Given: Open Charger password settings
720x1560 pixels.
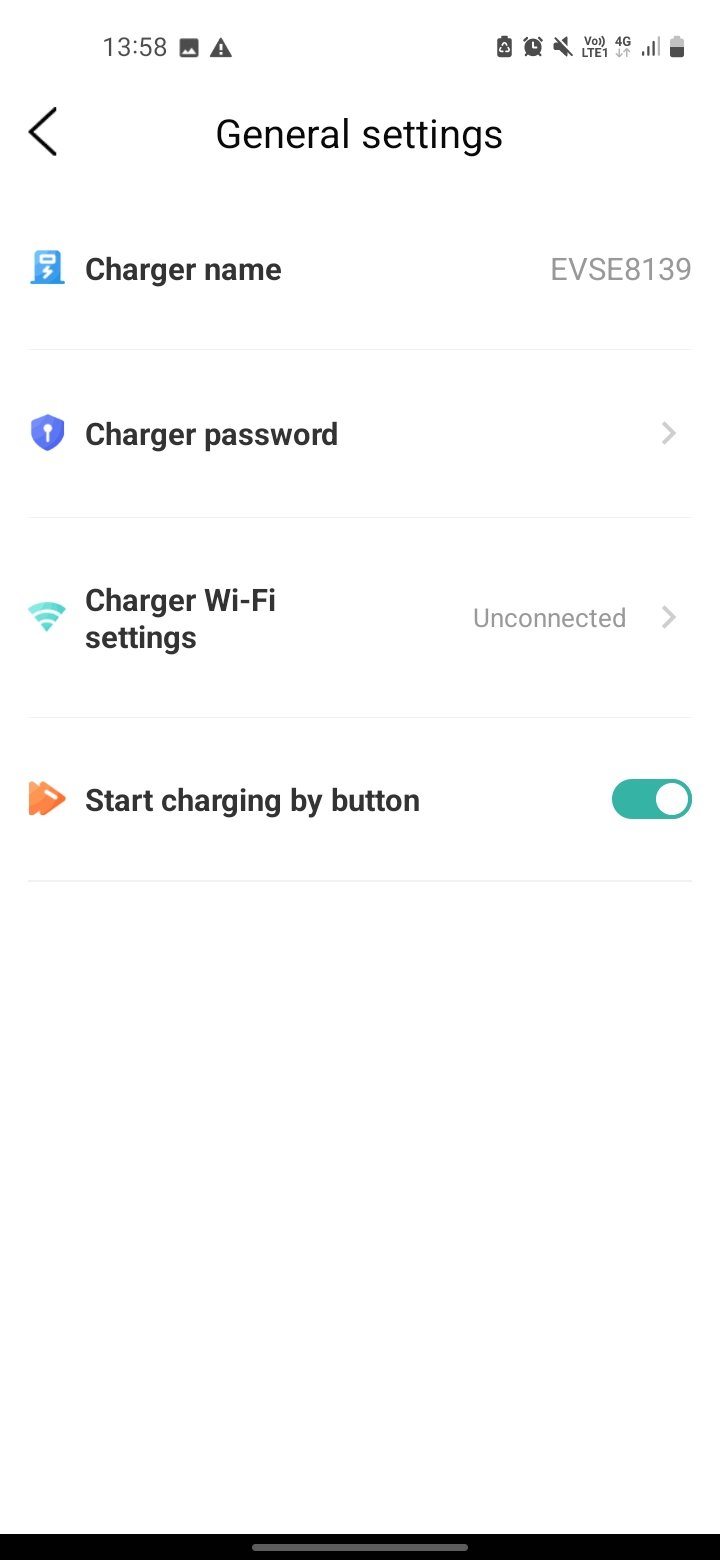Looking at the screenshot, I should tap(360, 434).
